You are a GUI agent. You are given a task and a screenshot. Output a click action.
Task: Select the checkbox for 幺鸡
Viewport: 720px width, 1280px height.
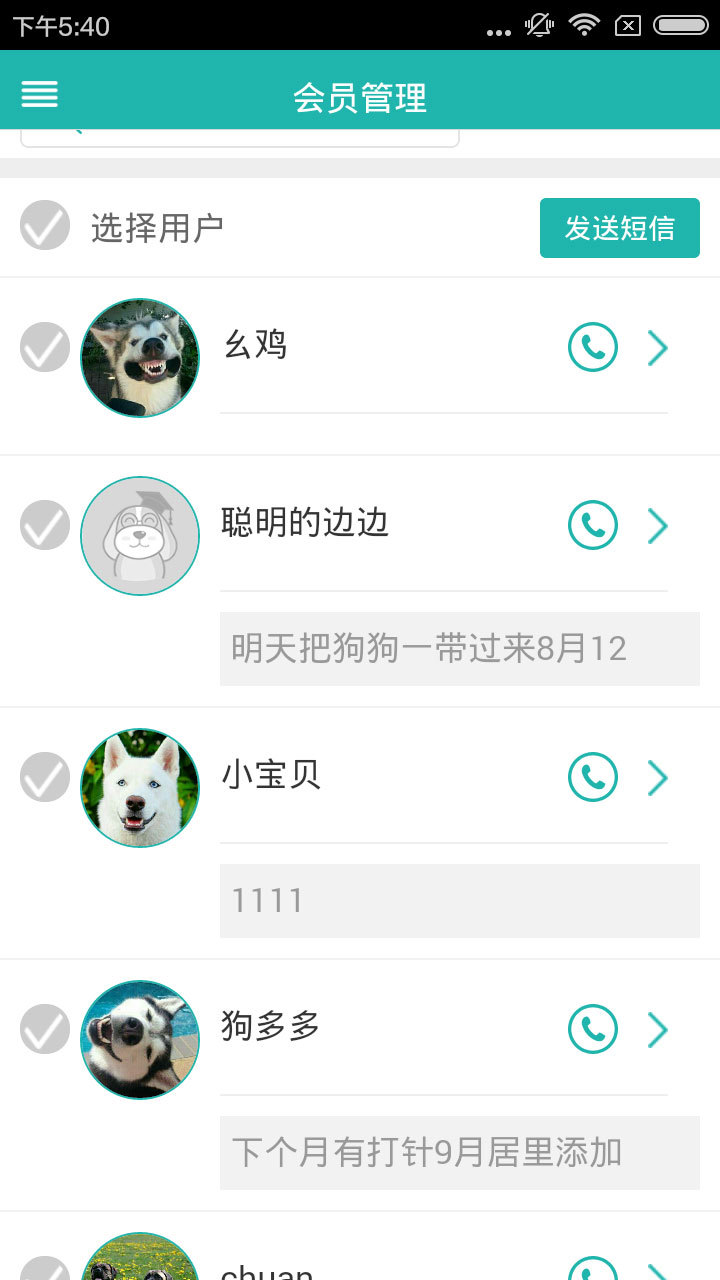click(45, 347)
